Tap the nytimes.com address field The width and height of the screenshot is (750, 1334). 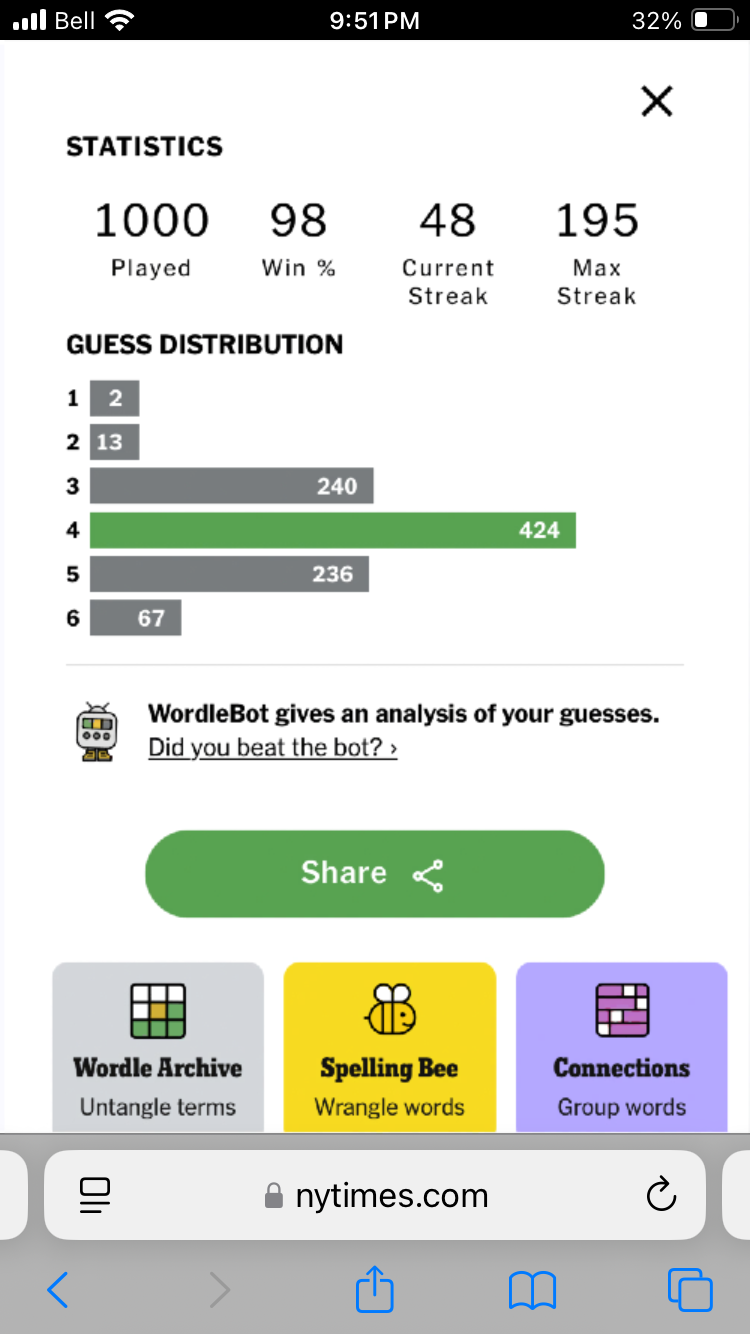coord(375,1195)
